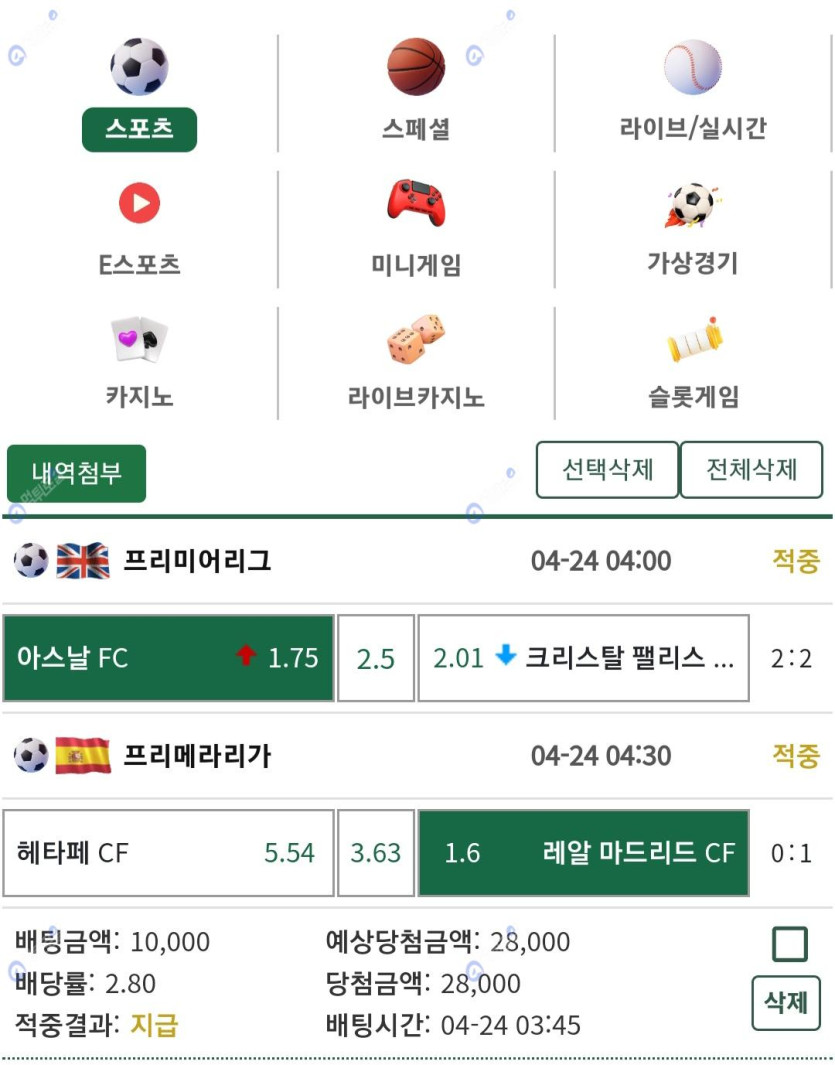Tap 선택삭제 to delete selected

[x=607, y=470]
